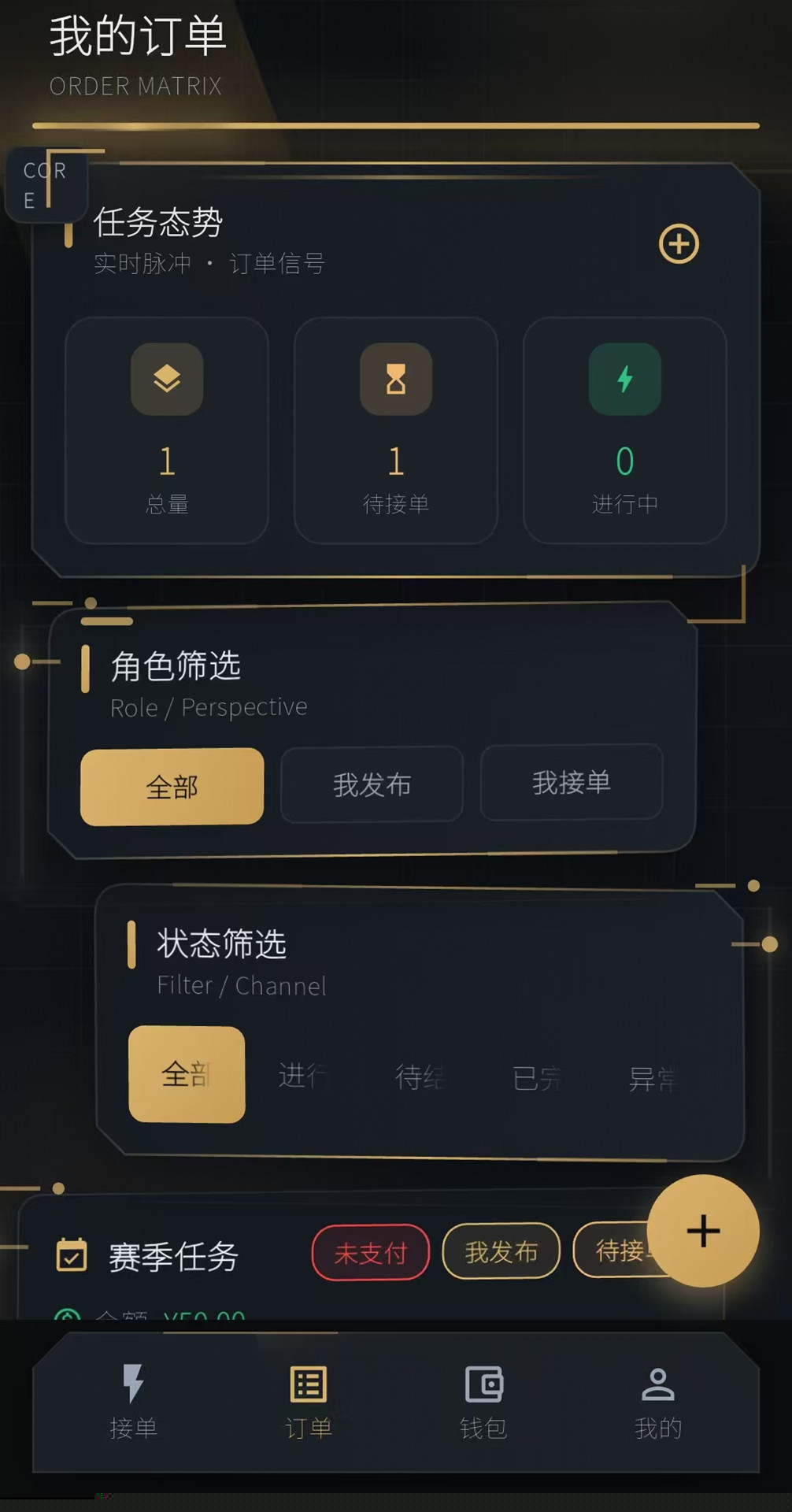Viewport: 792px width, 1512px height.
Task: Open the 我的 tab
Action: coord(658,1402)
